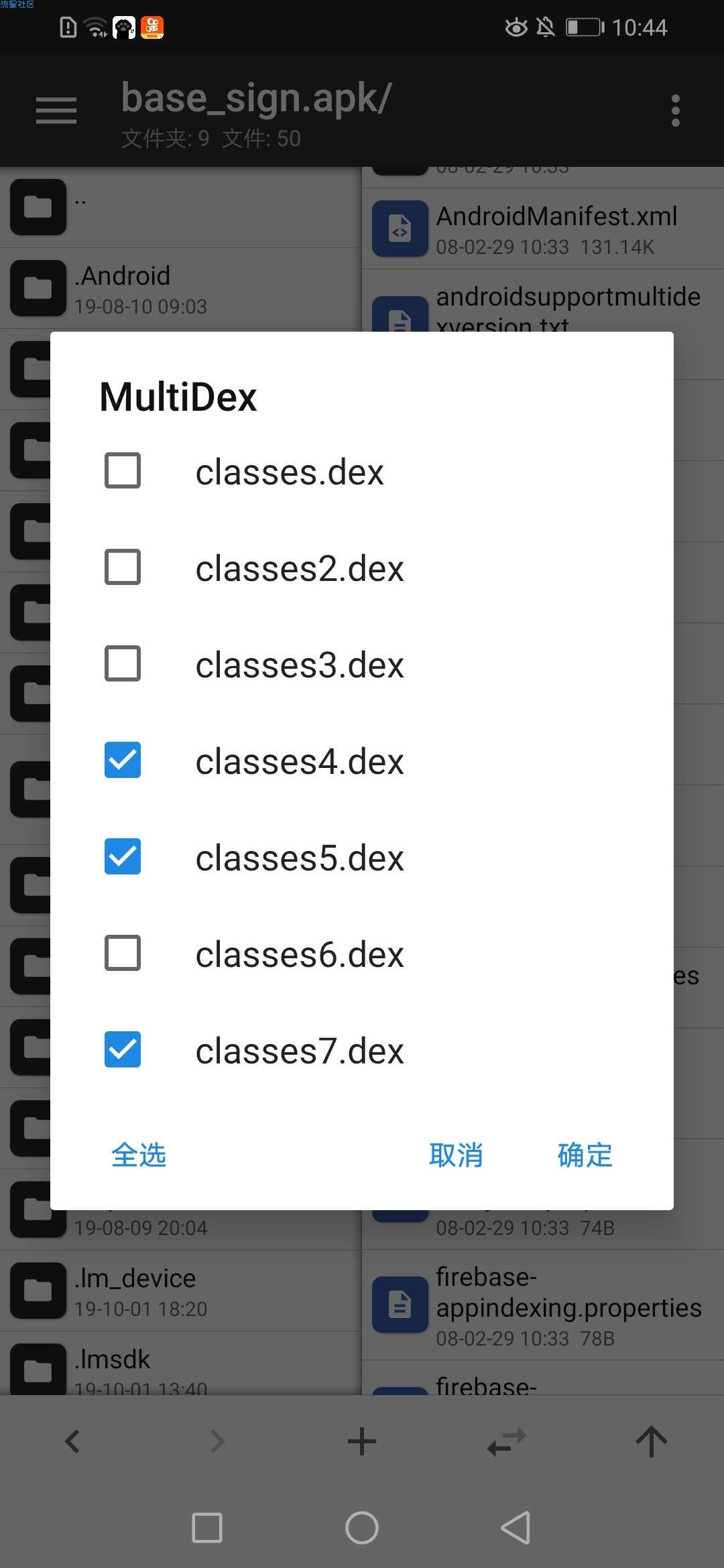Screen dimensions: 724x1568
Task: Tap the system back button
Action: click(516, 1528)
